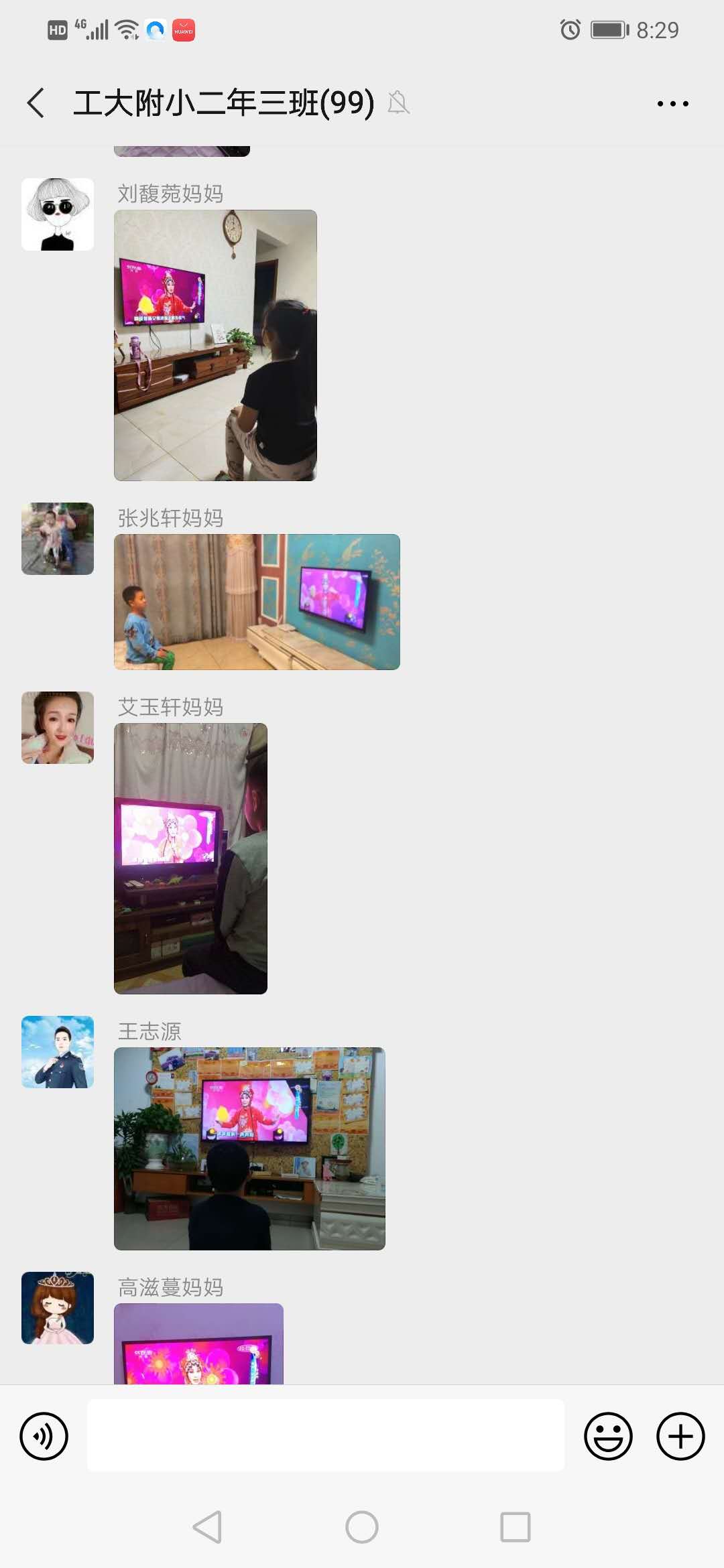724x1568 pixels.
Task: View the photo from 张兆轩妈妈
Action: (x=257, y=602)
